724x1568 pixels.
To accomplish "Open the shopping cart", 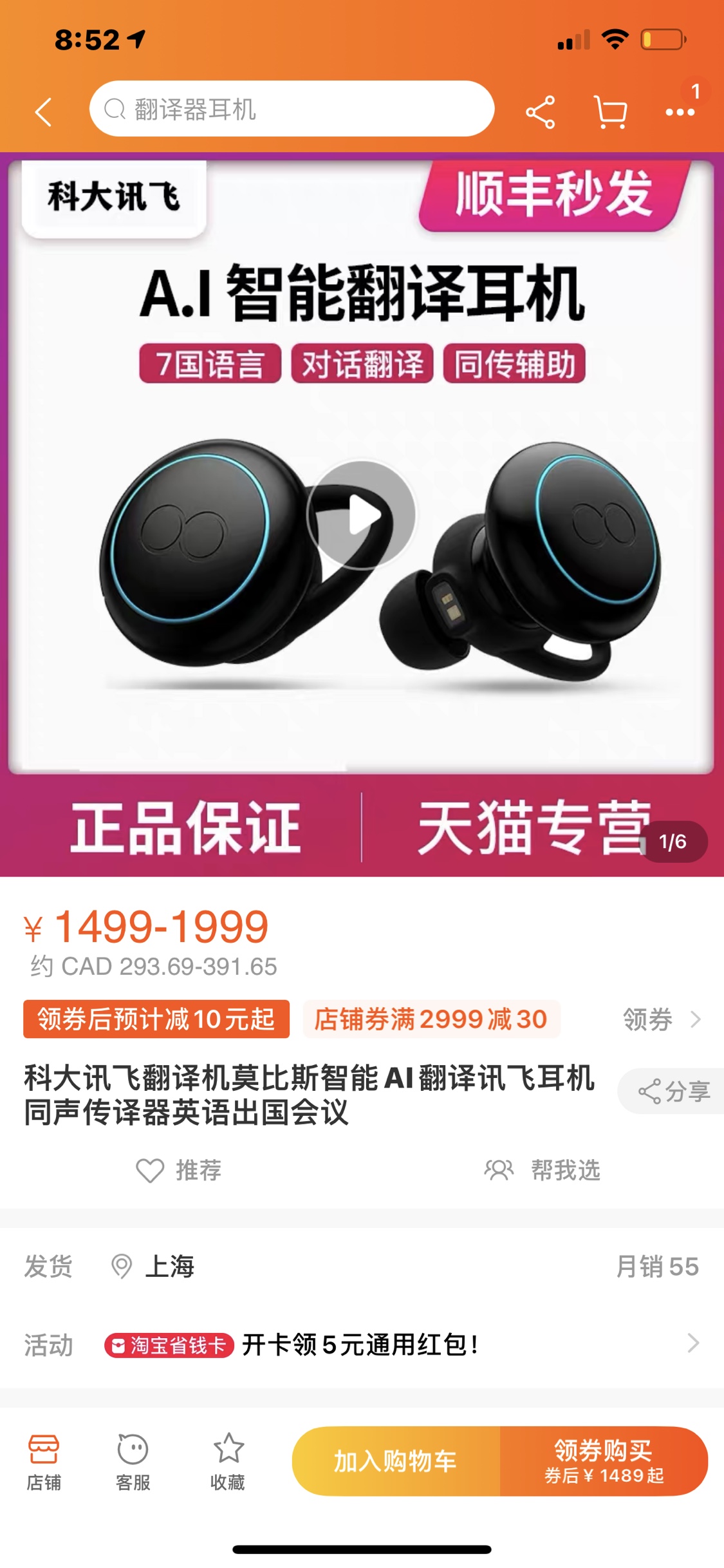I will coord(610,113).
